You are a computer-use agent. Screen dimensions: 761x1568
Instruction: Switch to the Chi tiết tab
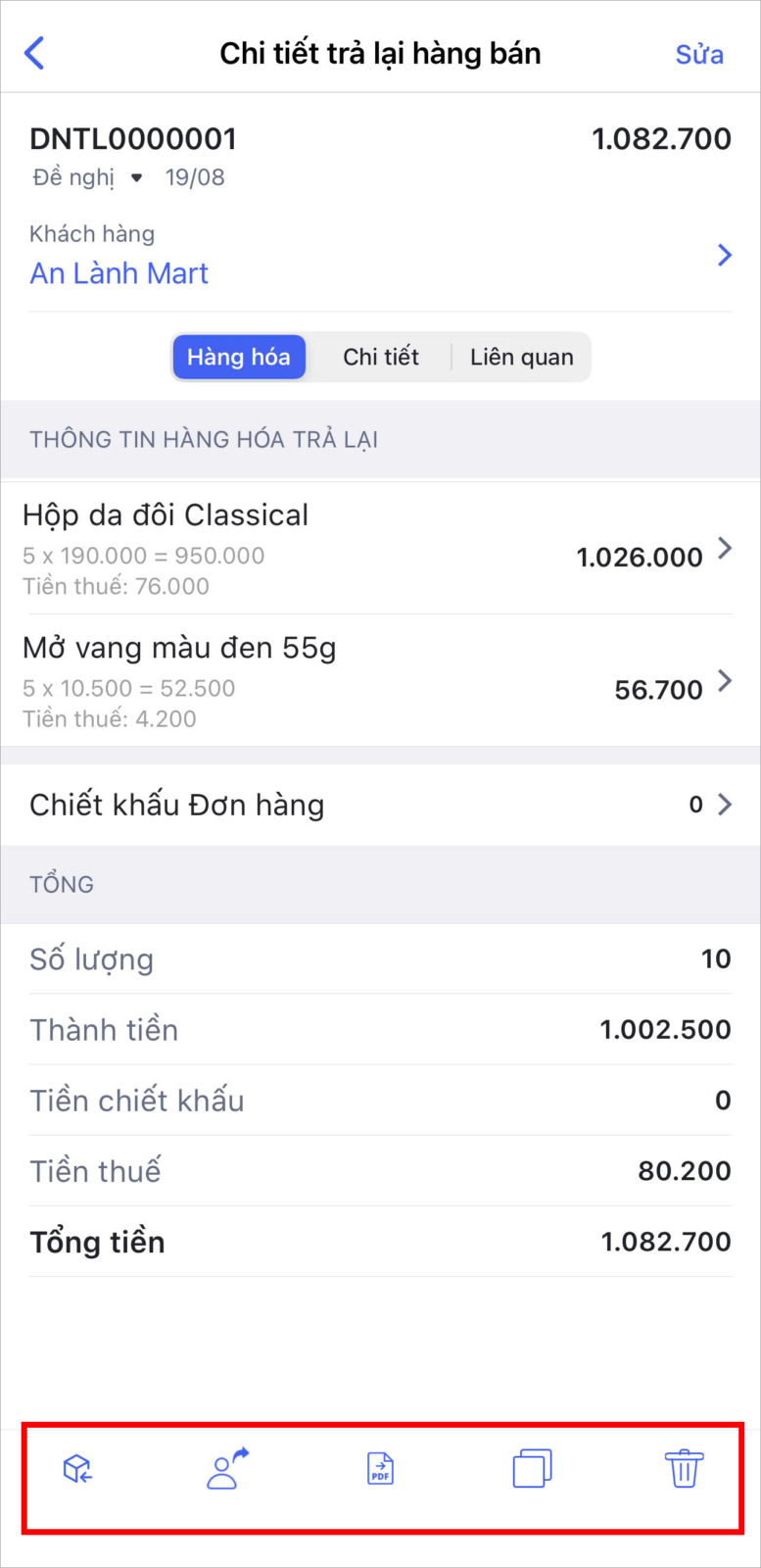tap(380, 357)
